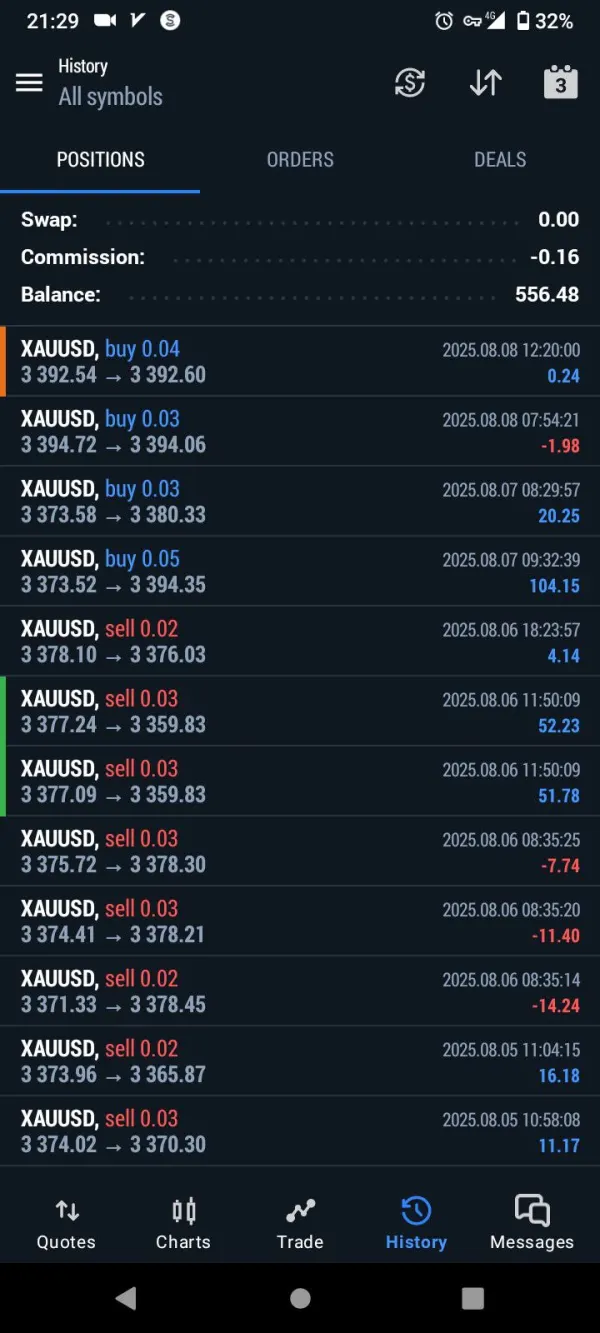
Task: Tap the symbol filter dollar icon
Action: pos(409,83)
